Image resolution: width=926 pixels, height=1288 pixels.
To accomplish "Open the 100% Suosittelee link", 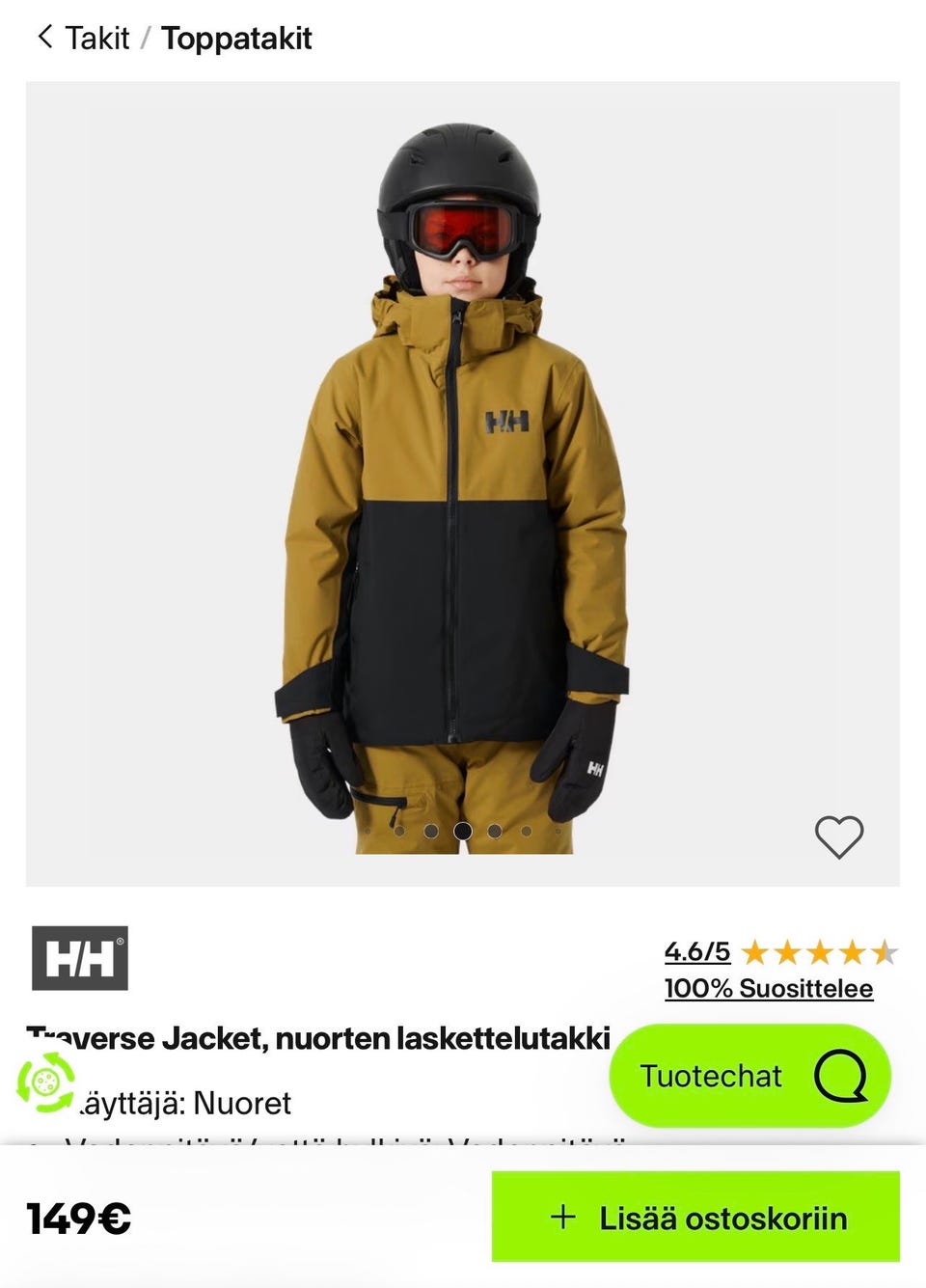I will coord(768,989).
